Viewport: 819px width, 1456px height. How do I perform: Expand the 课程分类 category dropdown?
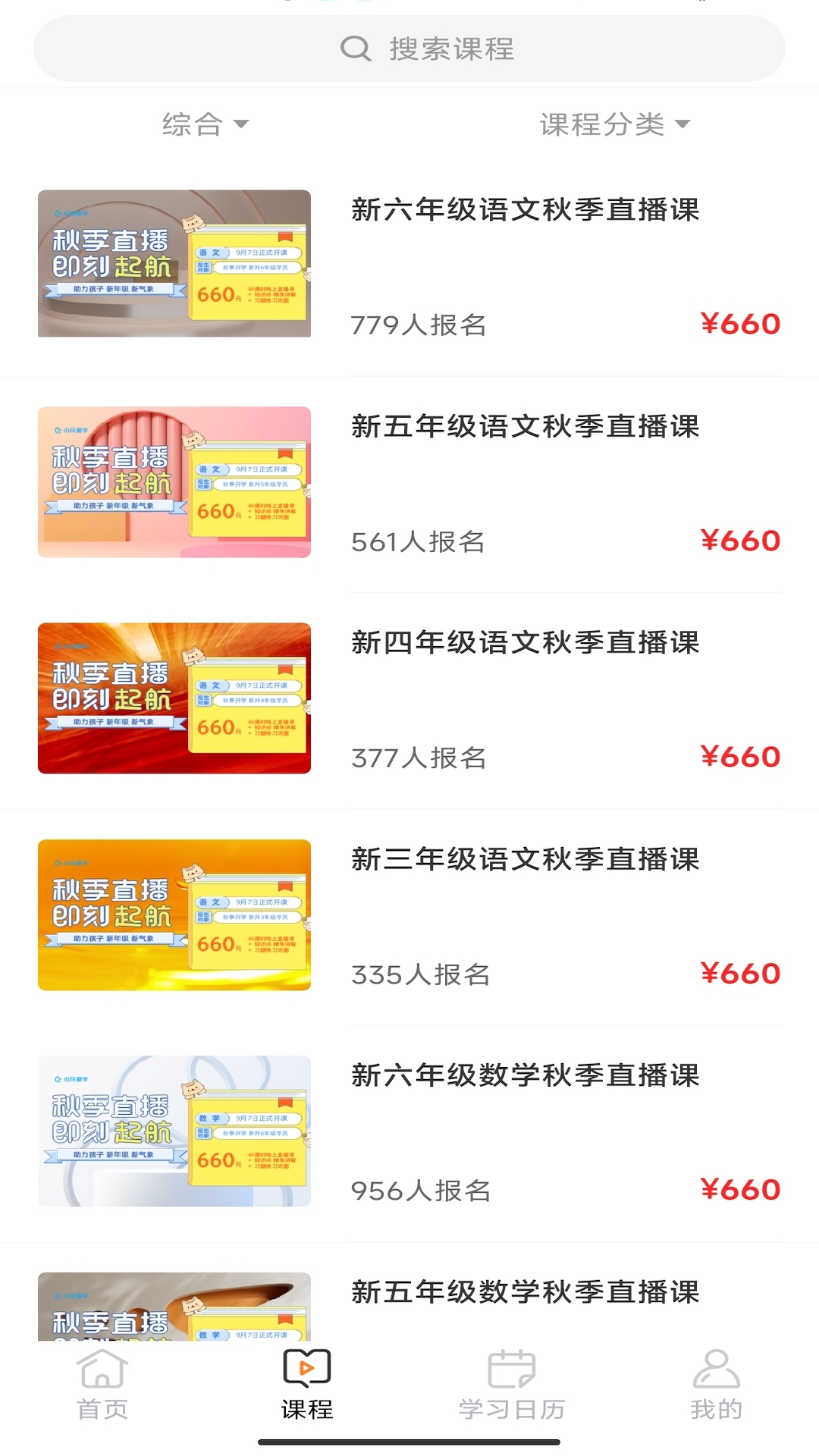coord(614,124)
